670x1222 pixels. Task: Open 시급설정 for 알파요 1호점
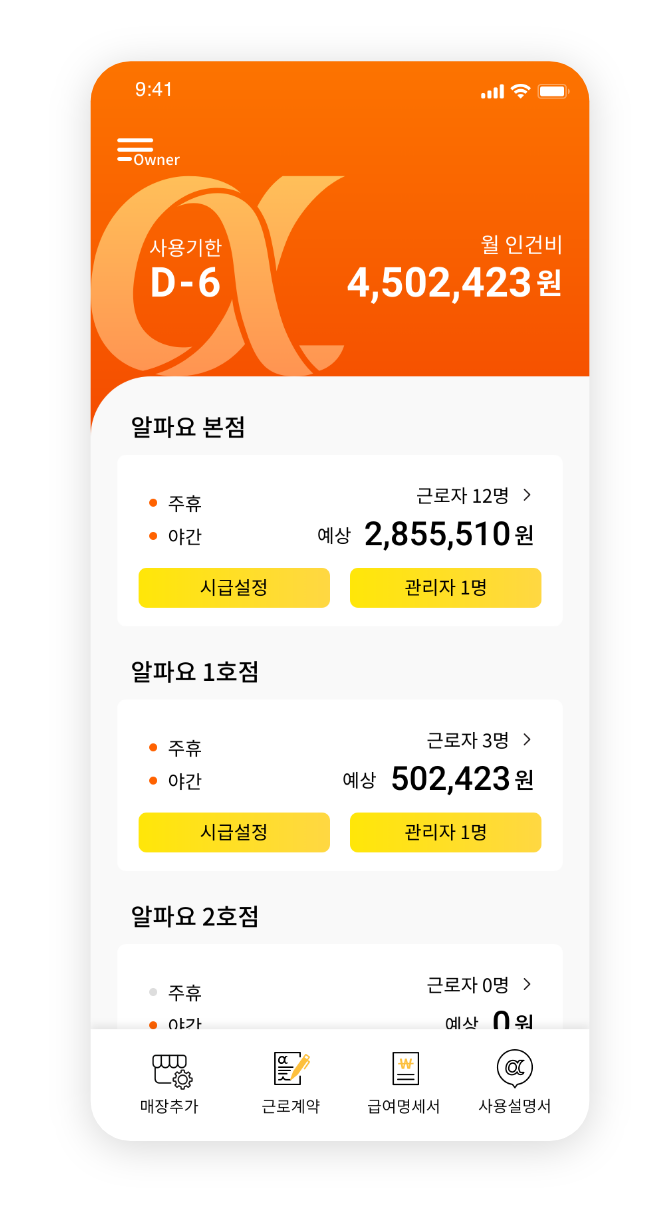(234, 832)
